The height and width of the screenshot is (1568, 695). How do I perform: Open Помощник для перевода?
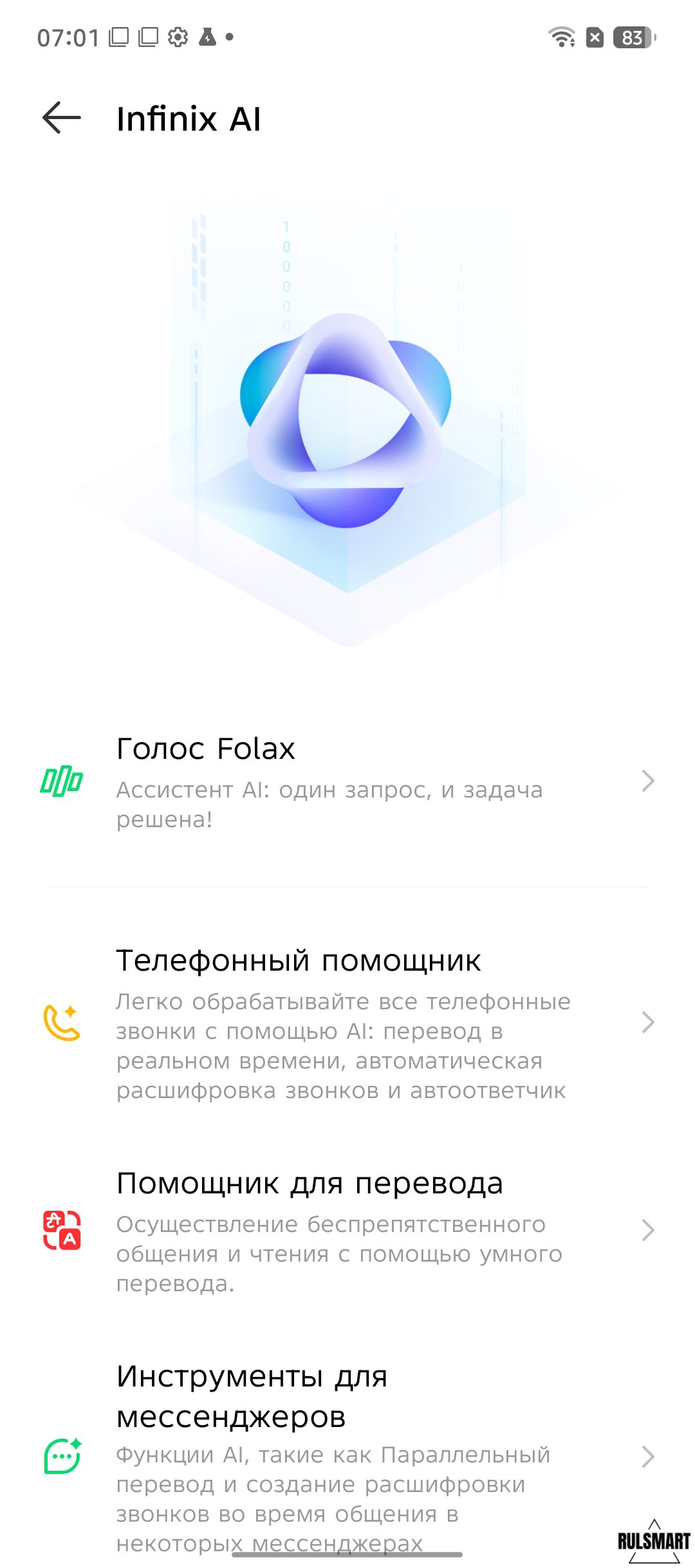pyautogui.click(x=347, y=1230)
